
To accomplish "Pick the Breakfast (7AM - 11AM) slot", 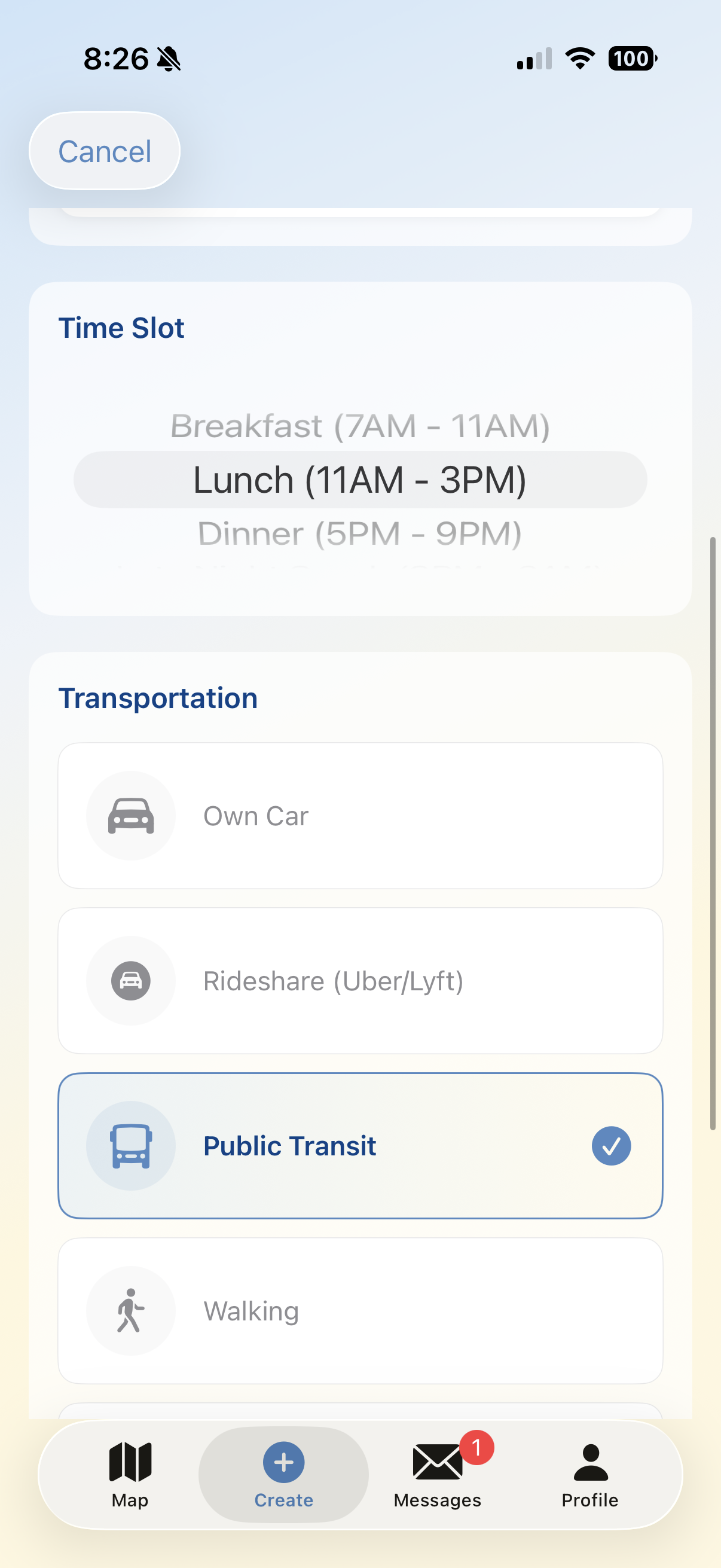I will pyautogui.click(x=360, y=425).
